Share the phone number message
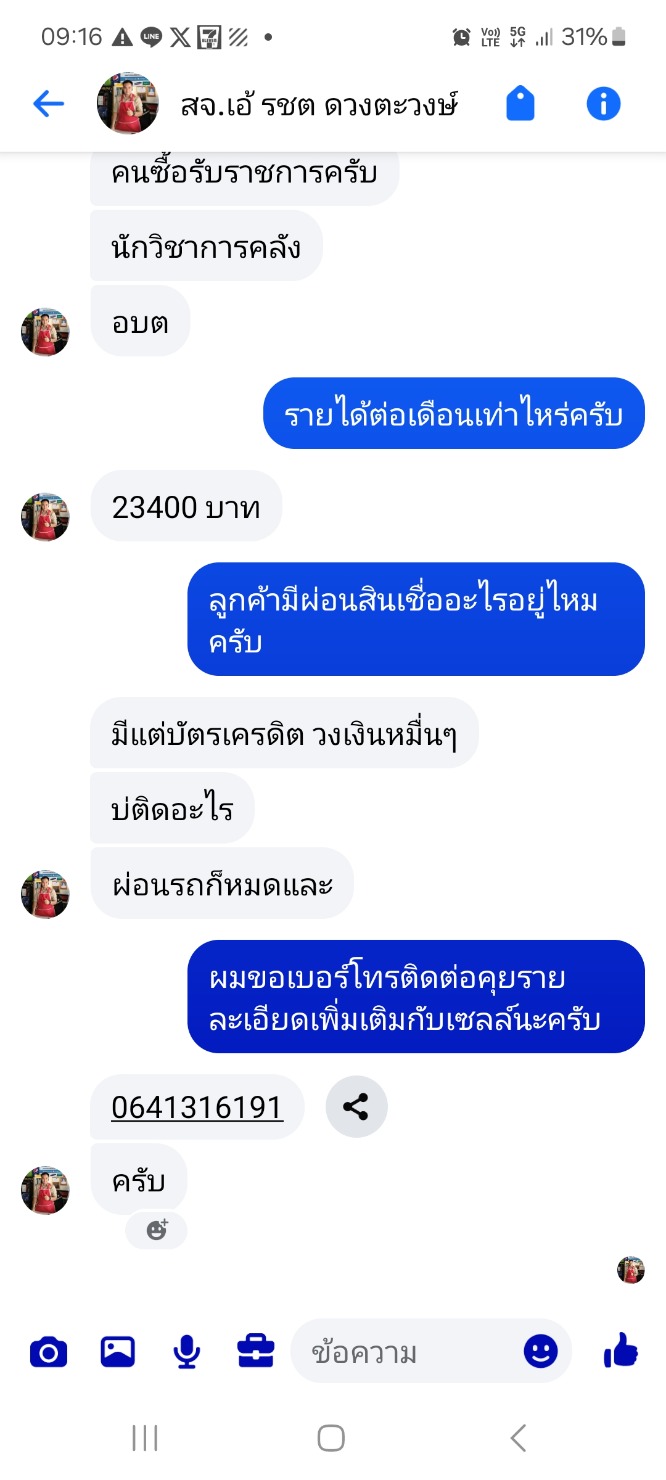The height and width of the screenshot is (1480, 666). tap(356, 1107)
